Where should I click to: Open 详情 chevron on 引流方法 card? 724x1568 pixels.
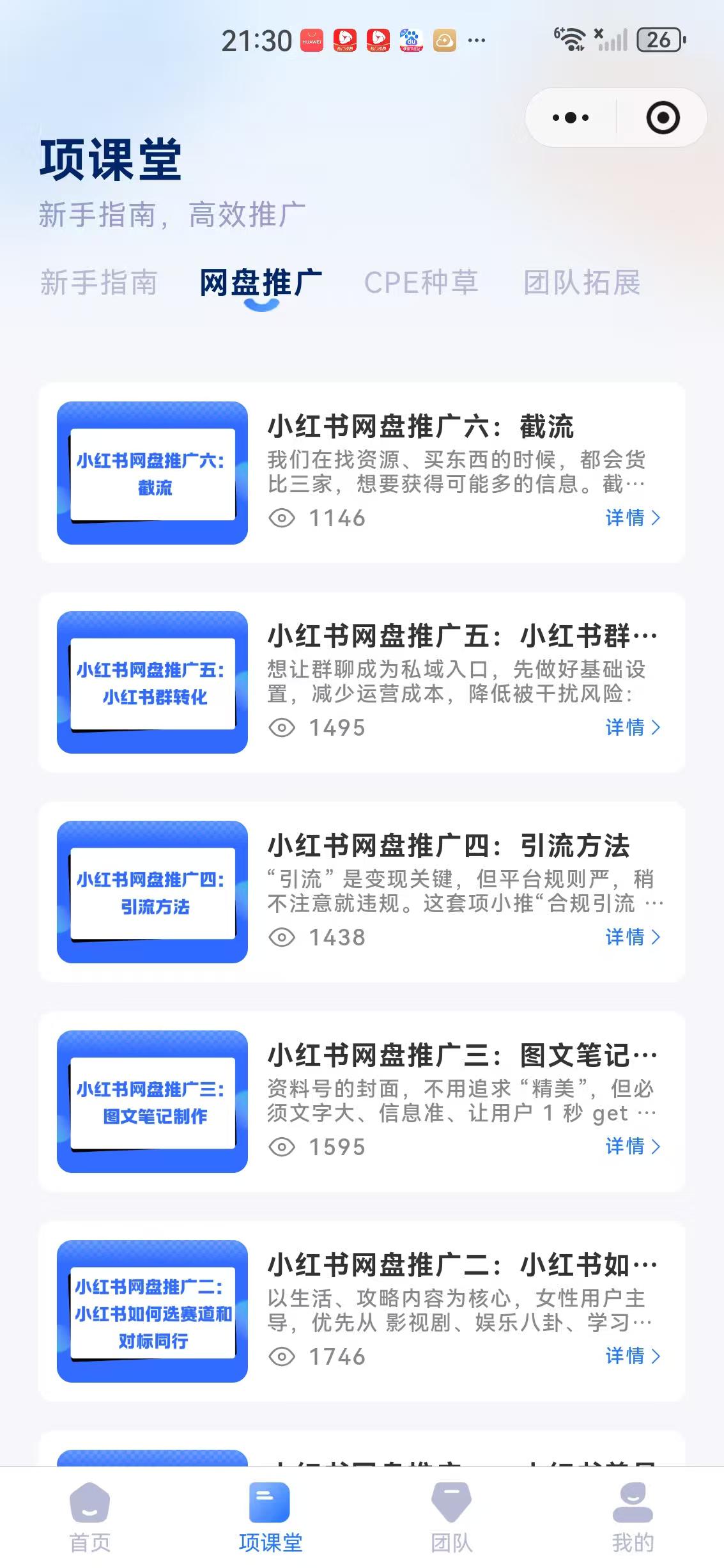click(x=633, y=938)
